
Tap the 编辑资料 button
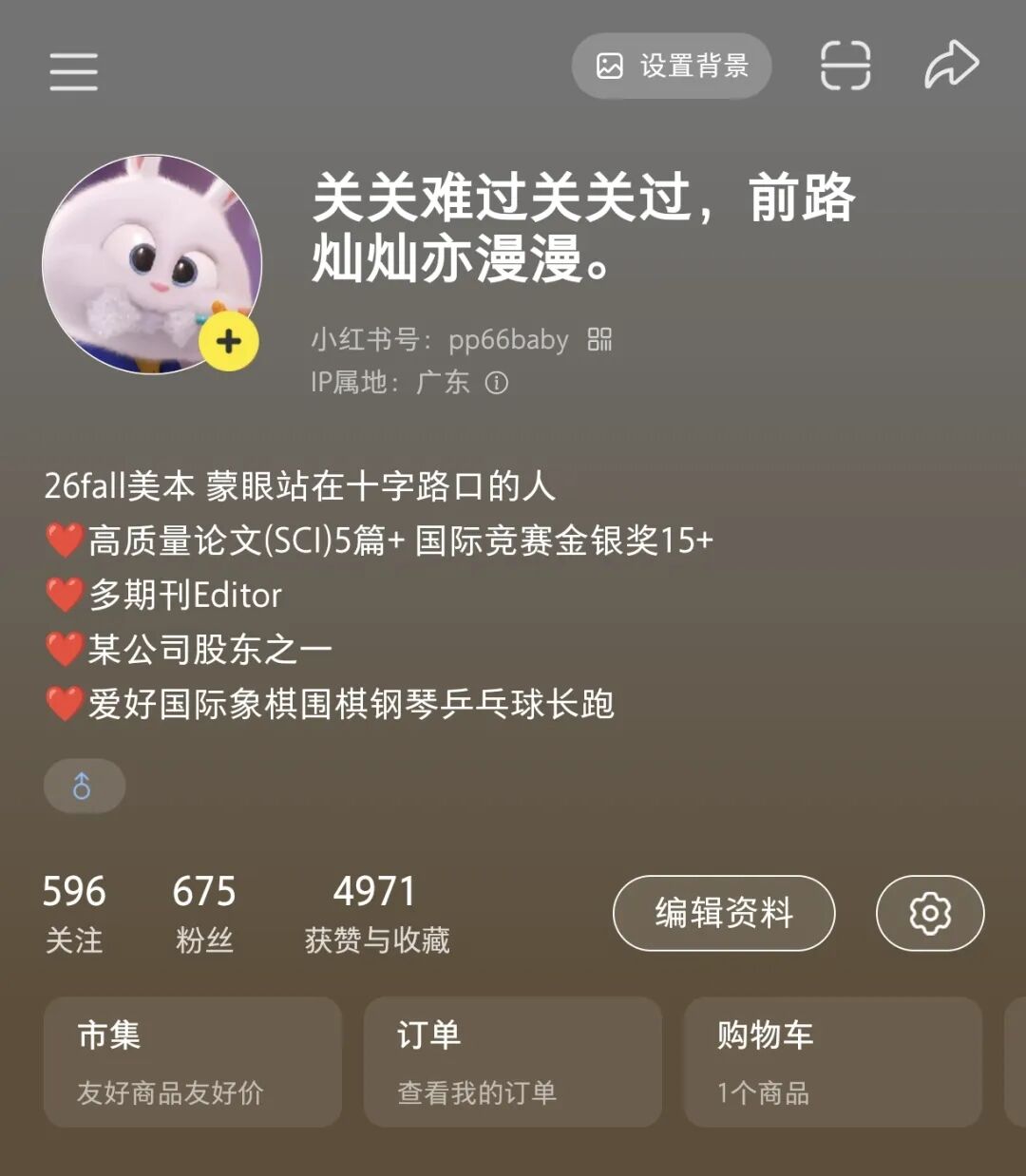click(724, 913)
